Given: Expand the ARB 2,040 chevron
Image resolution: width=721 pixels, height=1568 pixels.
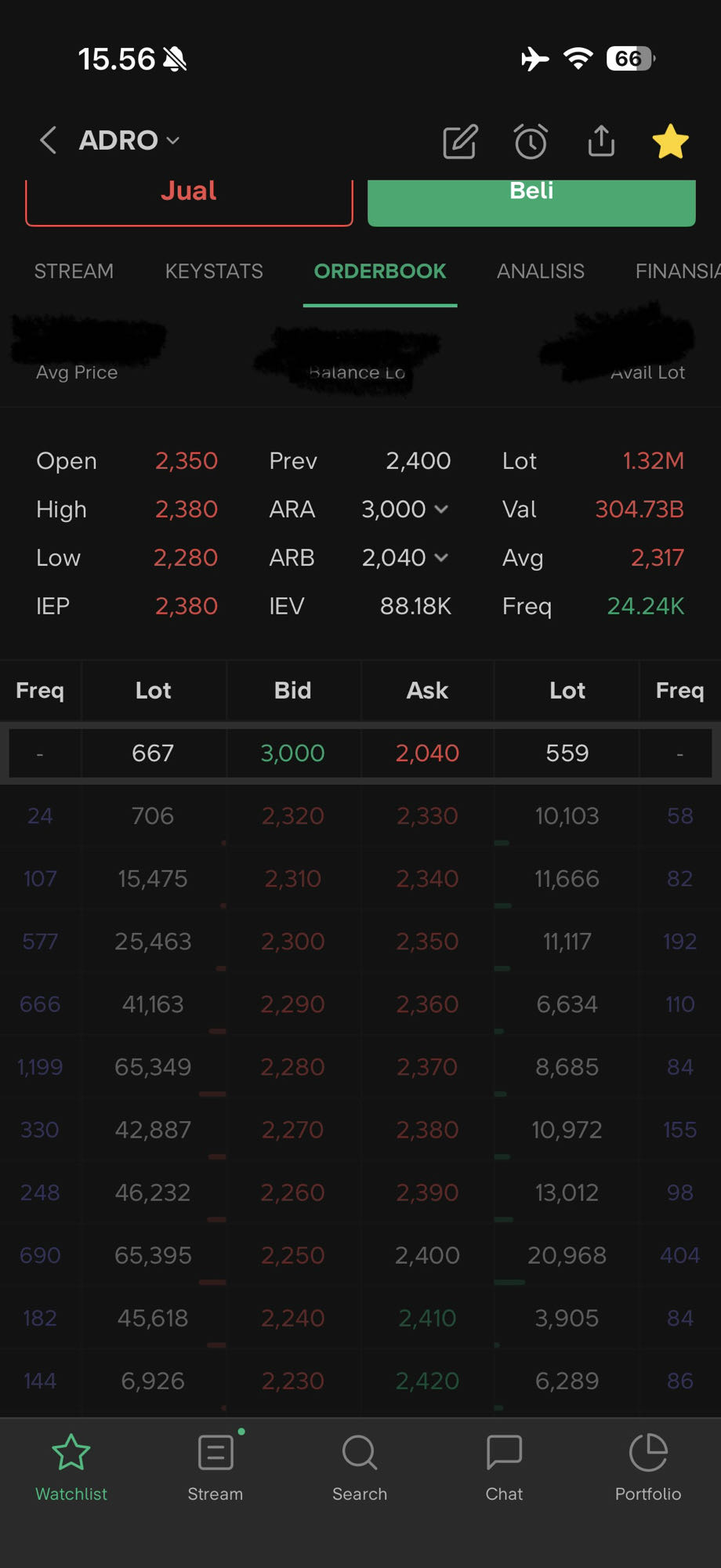Looking at the screenshot, I should (441, 558).
